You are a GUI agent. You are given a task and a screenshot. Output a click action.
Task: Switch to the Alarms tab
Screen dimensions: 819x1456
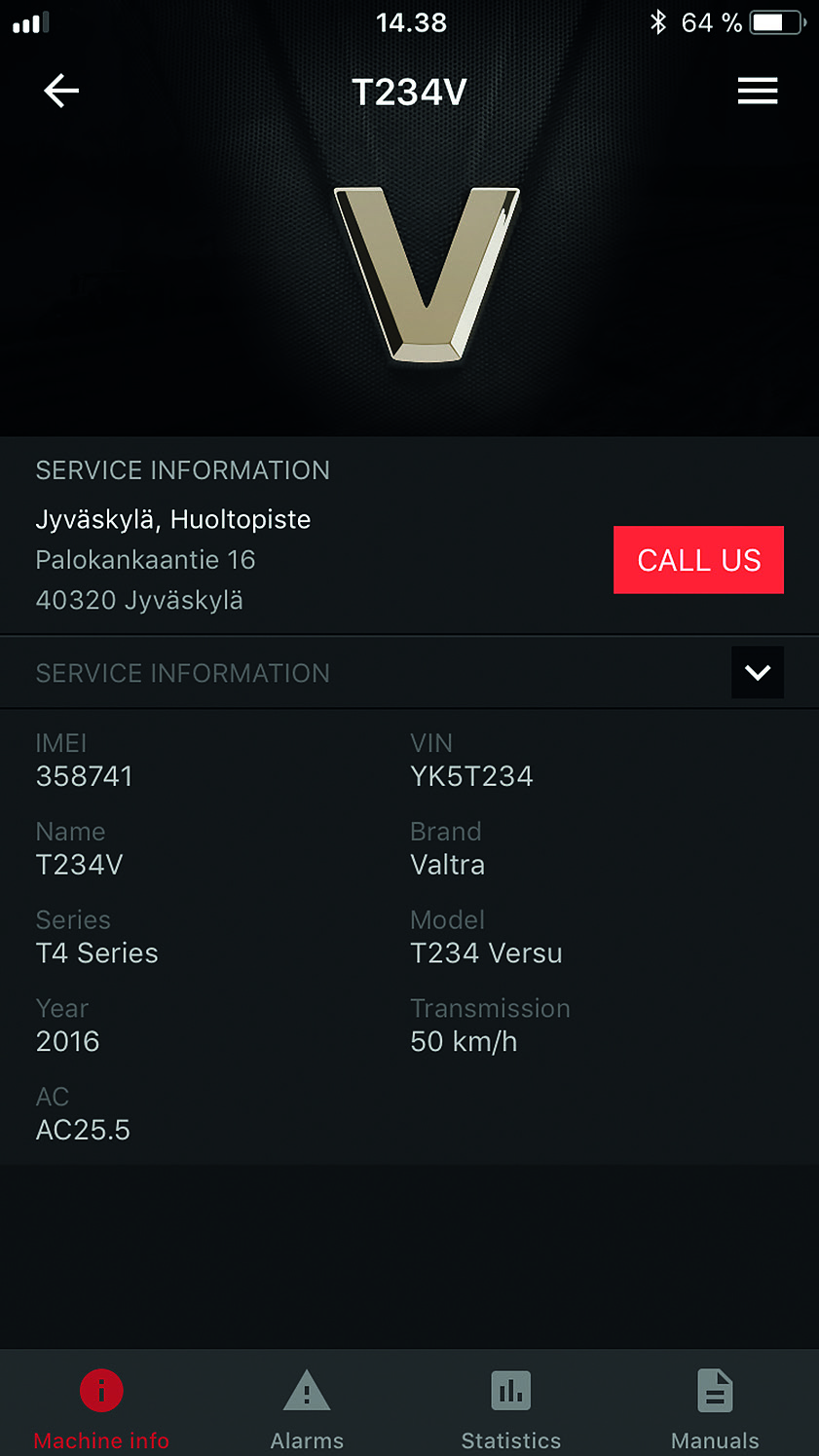click(307, 1406)
